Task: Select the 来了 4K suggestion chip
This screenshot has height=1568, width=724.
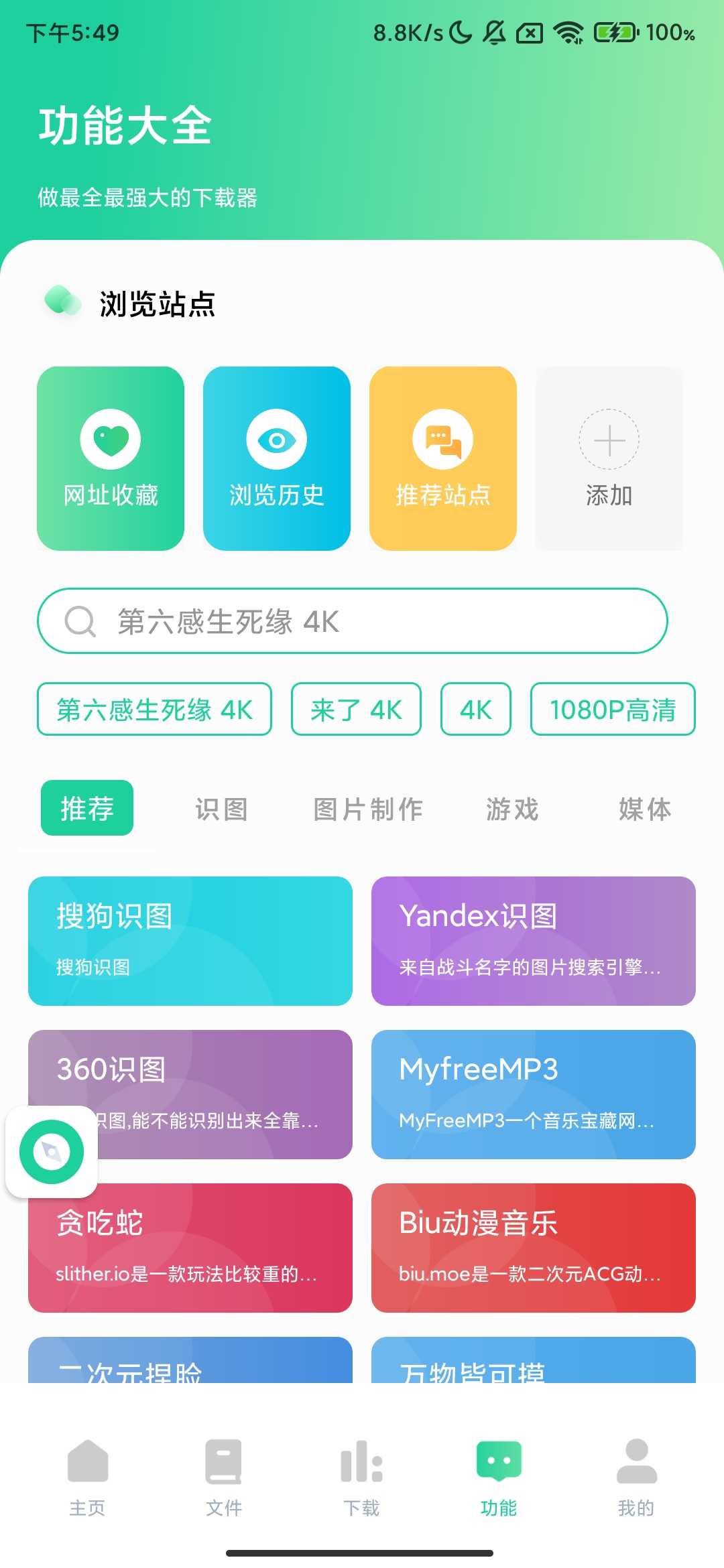Action: point(356,709)
